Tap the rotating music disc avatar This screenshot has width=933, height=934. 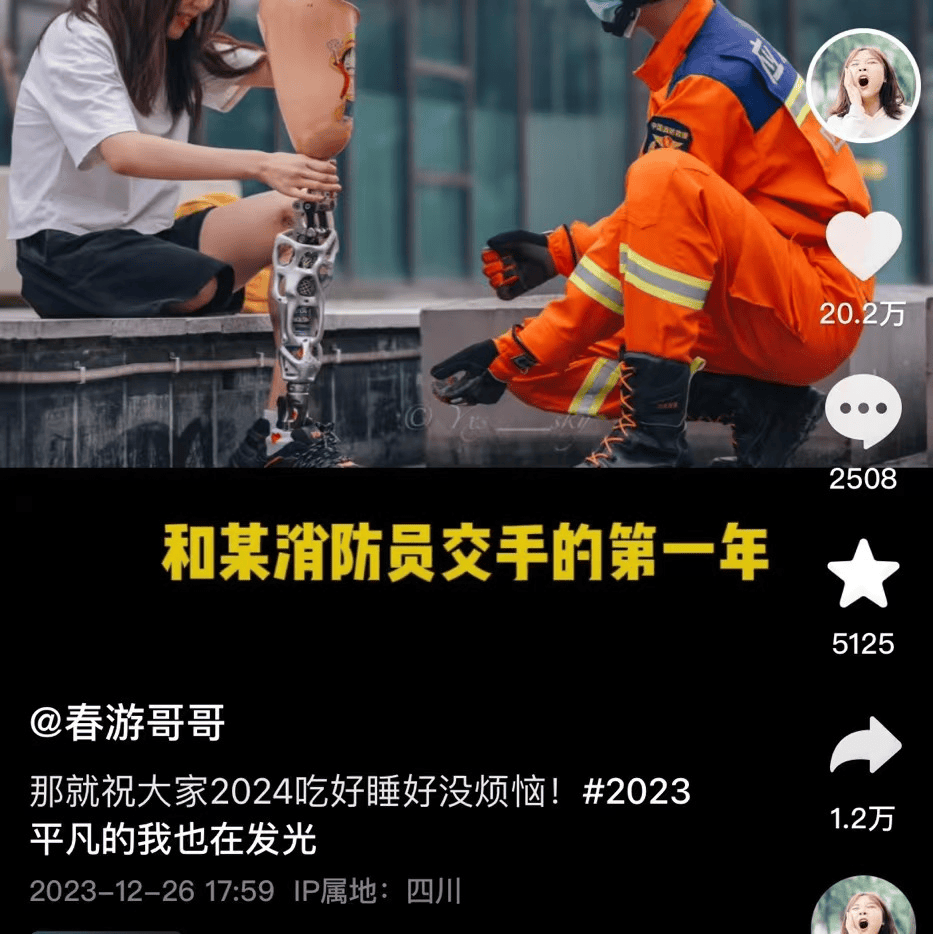(x=862, y=910)
